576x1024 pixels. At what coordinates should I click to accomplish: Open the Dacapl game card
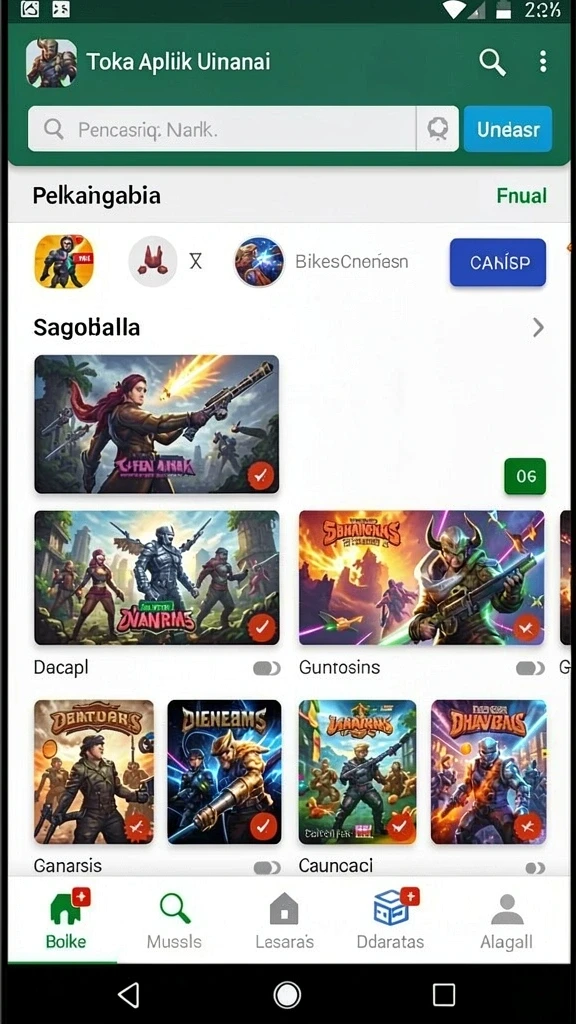(x=157, y=578)
